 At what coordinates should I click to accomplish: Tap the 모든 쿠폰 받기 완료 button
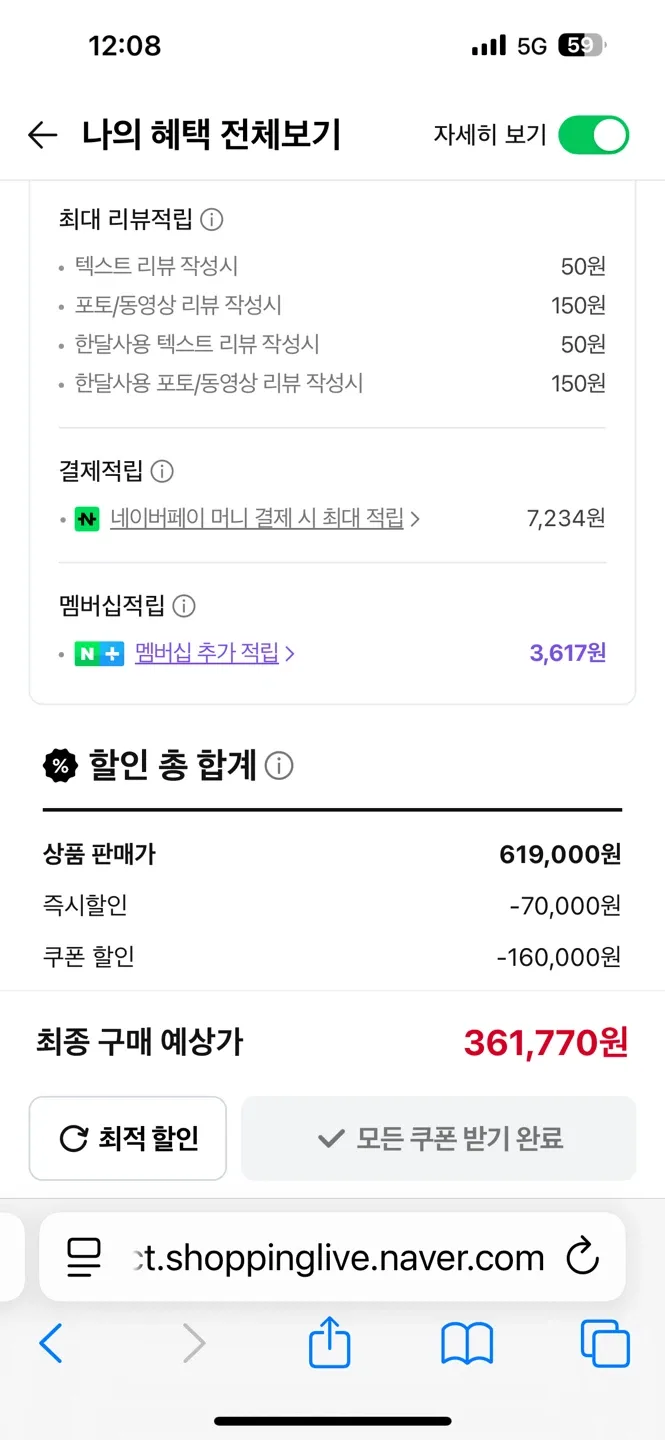[439, 1138]
